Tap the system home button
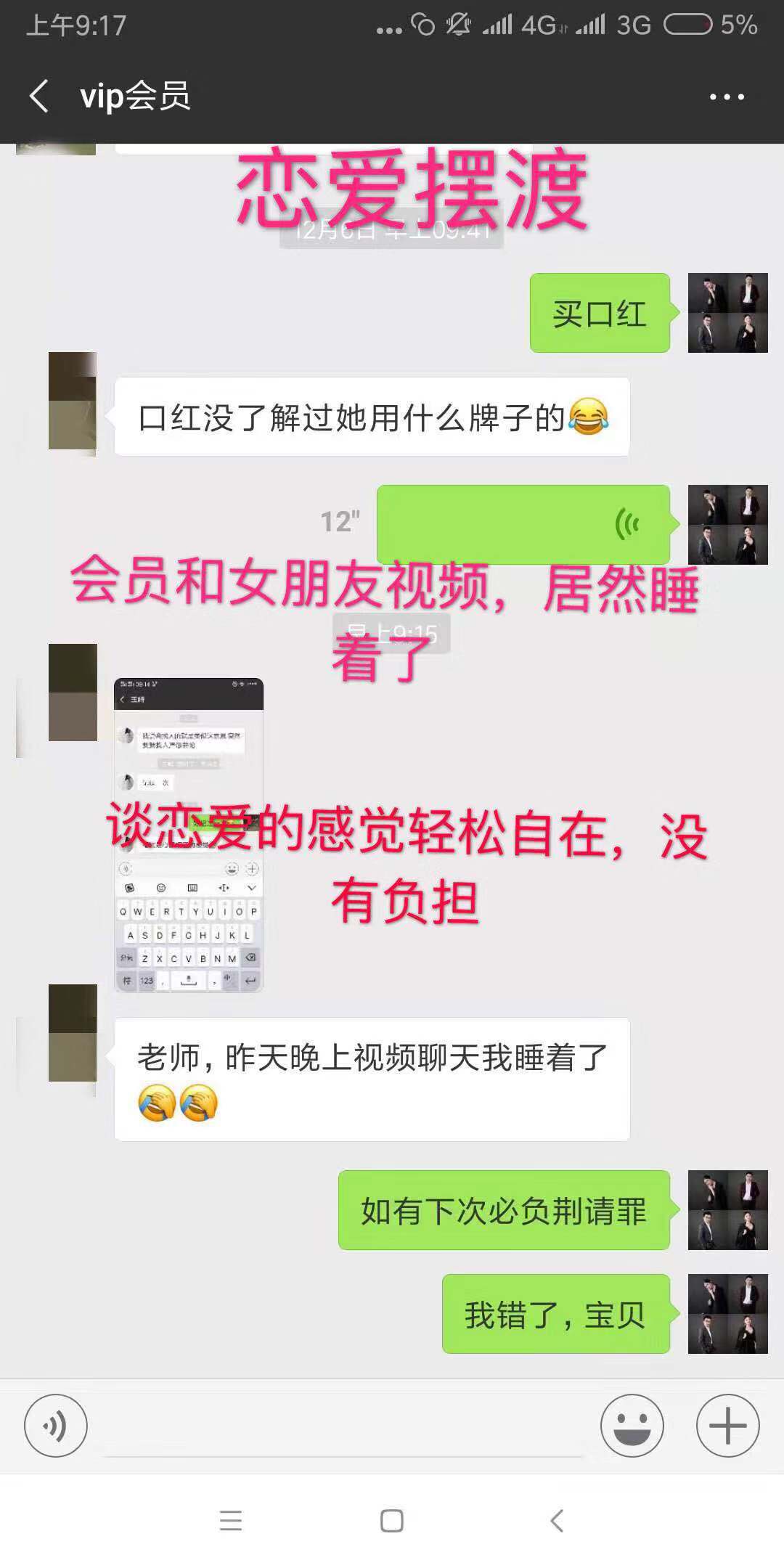Viewport: 784px width, 1568px height. coord(392,1520)
